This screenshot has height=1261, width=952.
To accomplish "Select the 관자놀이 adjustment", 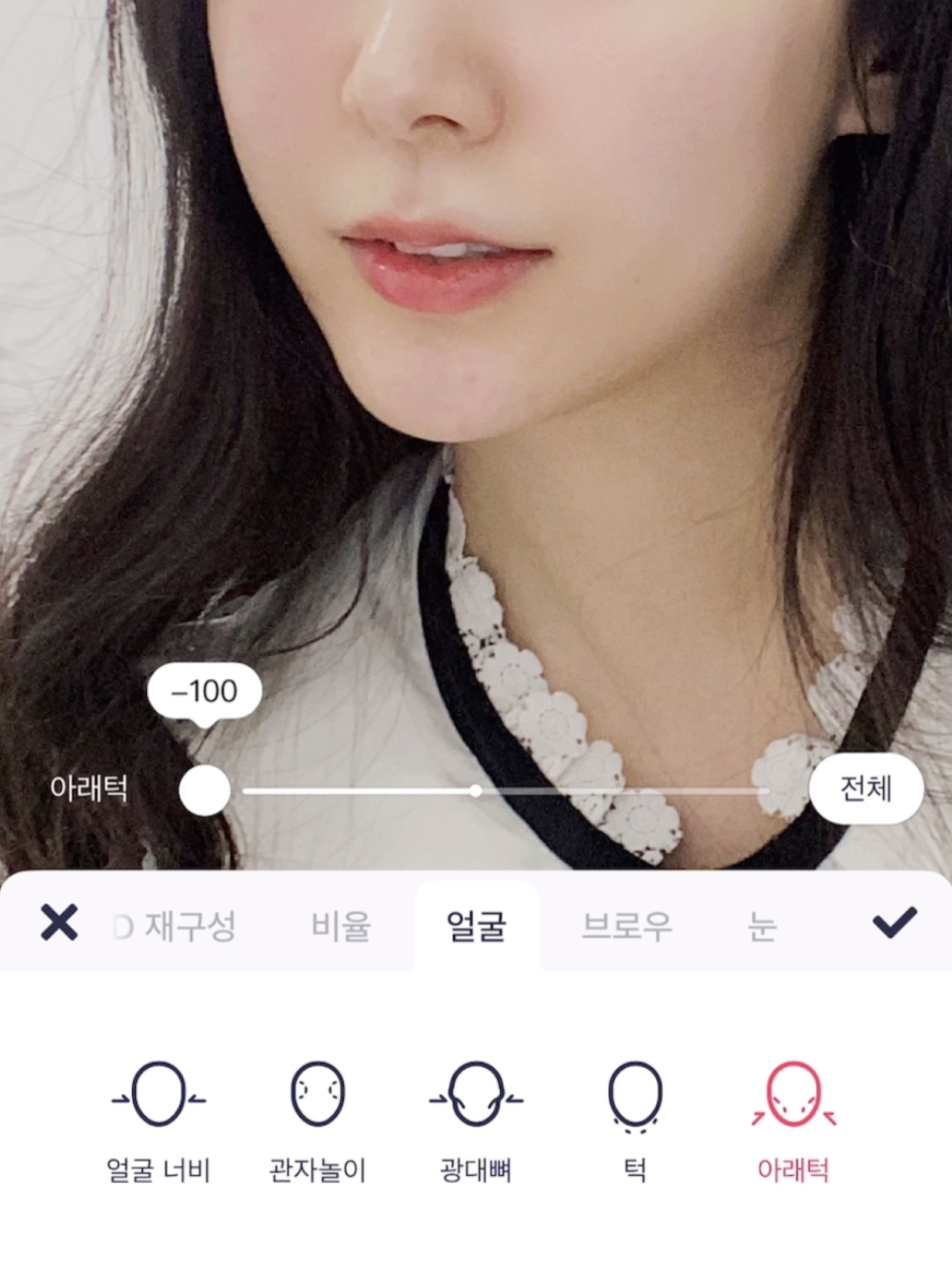I will (317, 1121).
